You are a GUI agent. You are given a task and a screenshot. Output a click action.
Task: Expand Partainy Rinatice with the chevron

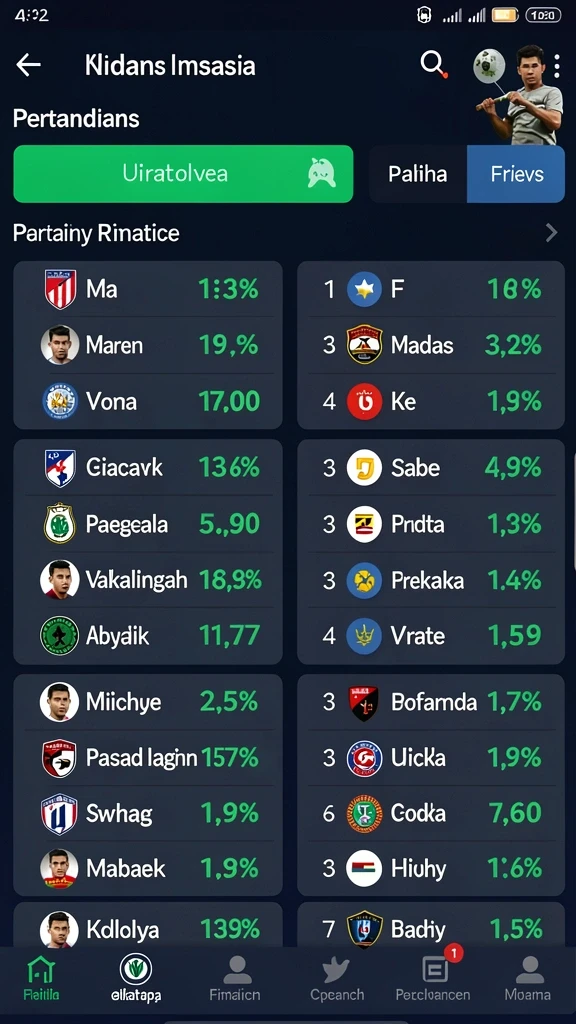(x=552, y=232)
